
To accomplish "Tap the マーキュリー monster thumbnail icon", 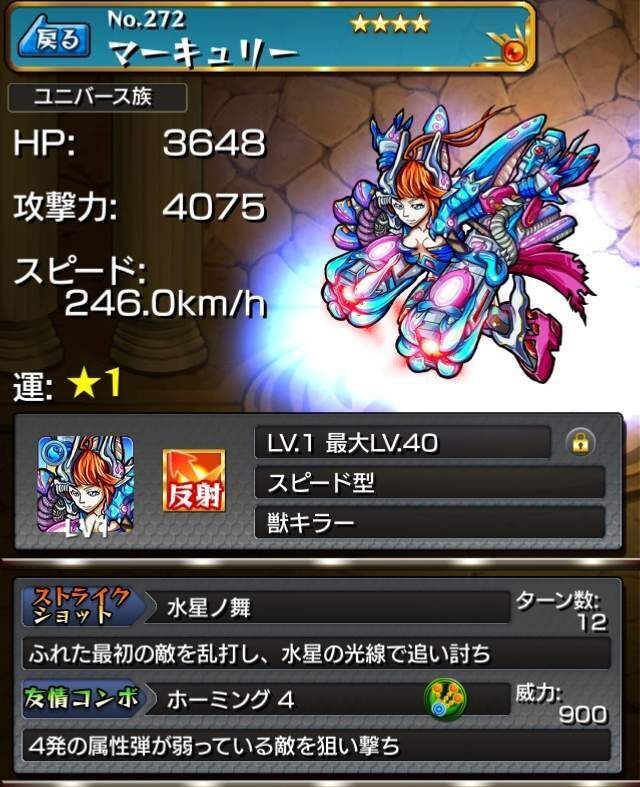I will [x=85, y=484].
